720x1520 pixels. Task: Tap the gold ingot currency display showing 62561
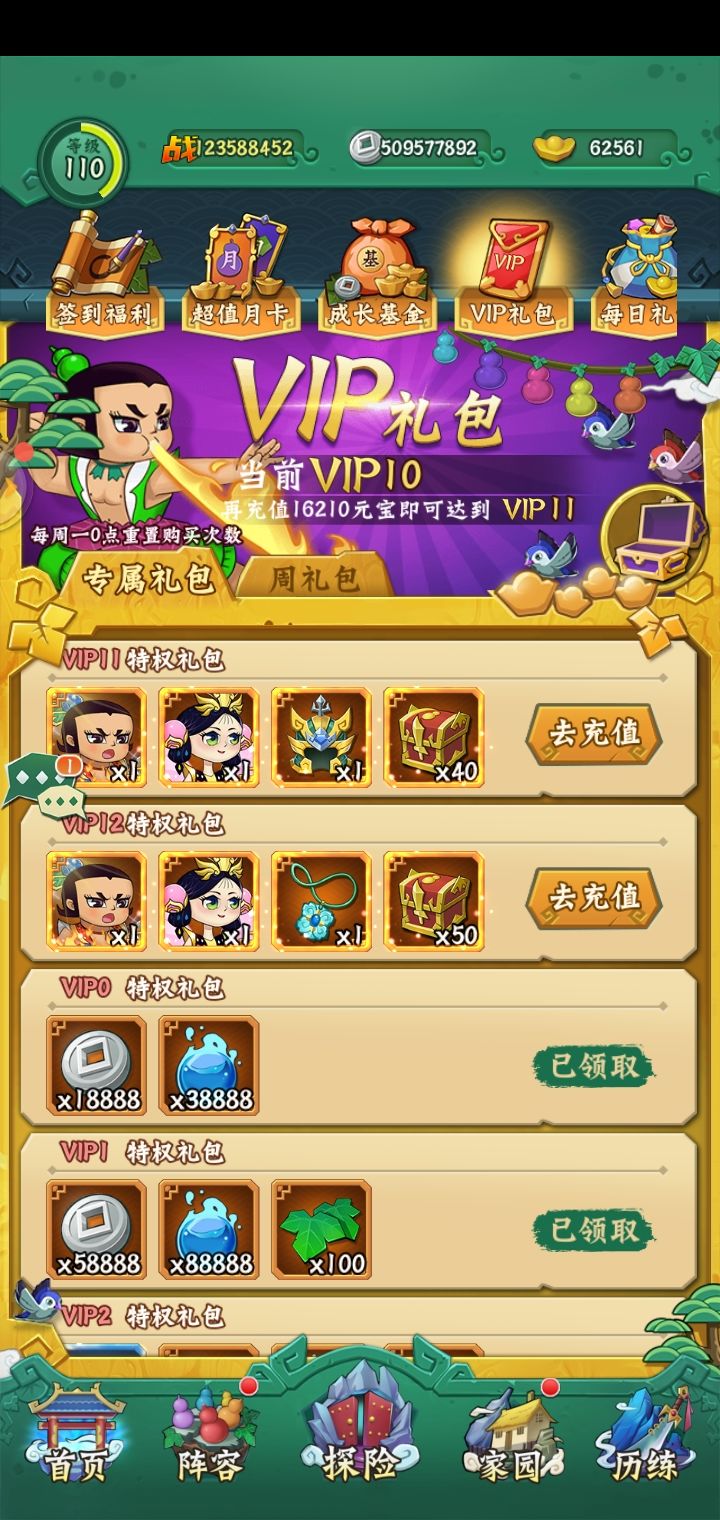(600, 147)
